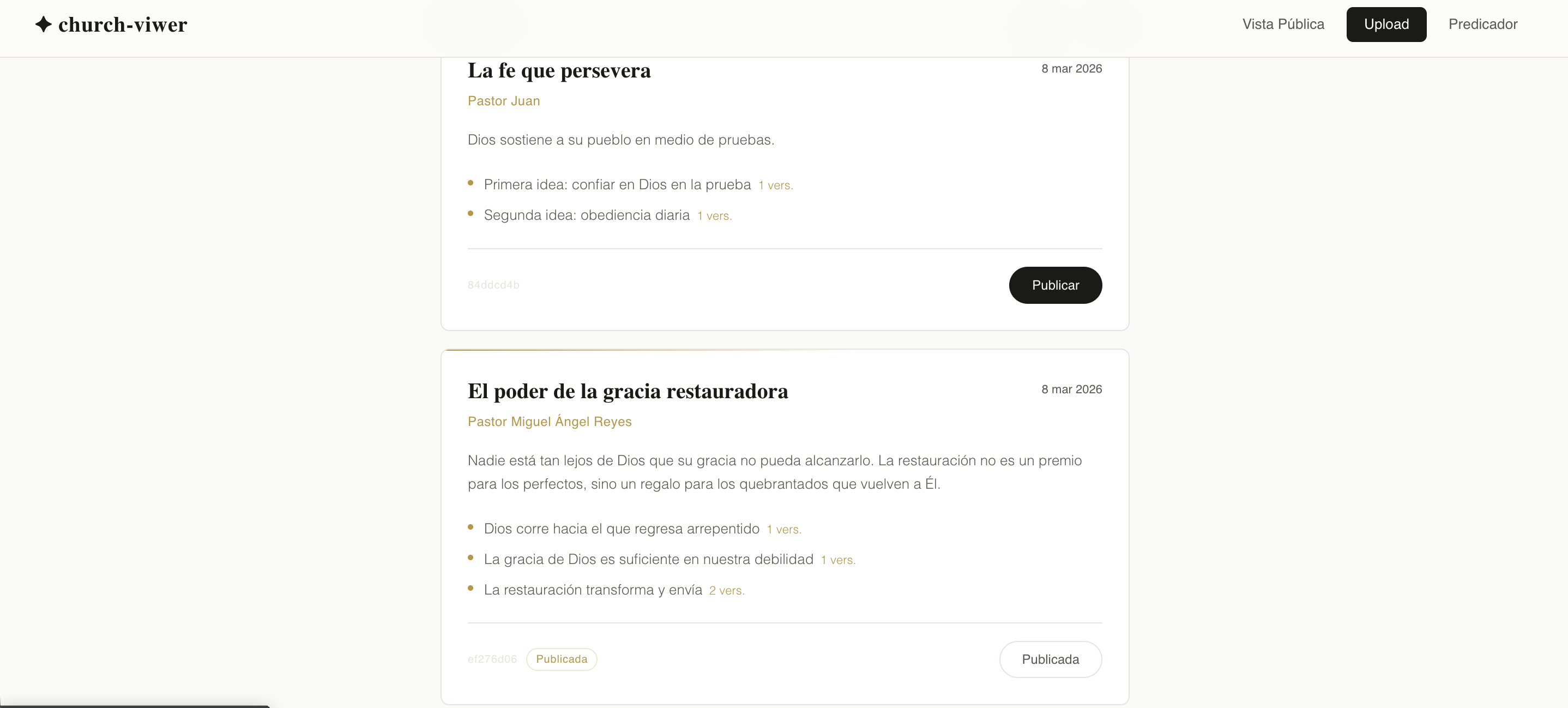The image size is (1568, 708).
Task: Open the Vista Pública page
Action: pyautogui.click(x=1282, y=25)
